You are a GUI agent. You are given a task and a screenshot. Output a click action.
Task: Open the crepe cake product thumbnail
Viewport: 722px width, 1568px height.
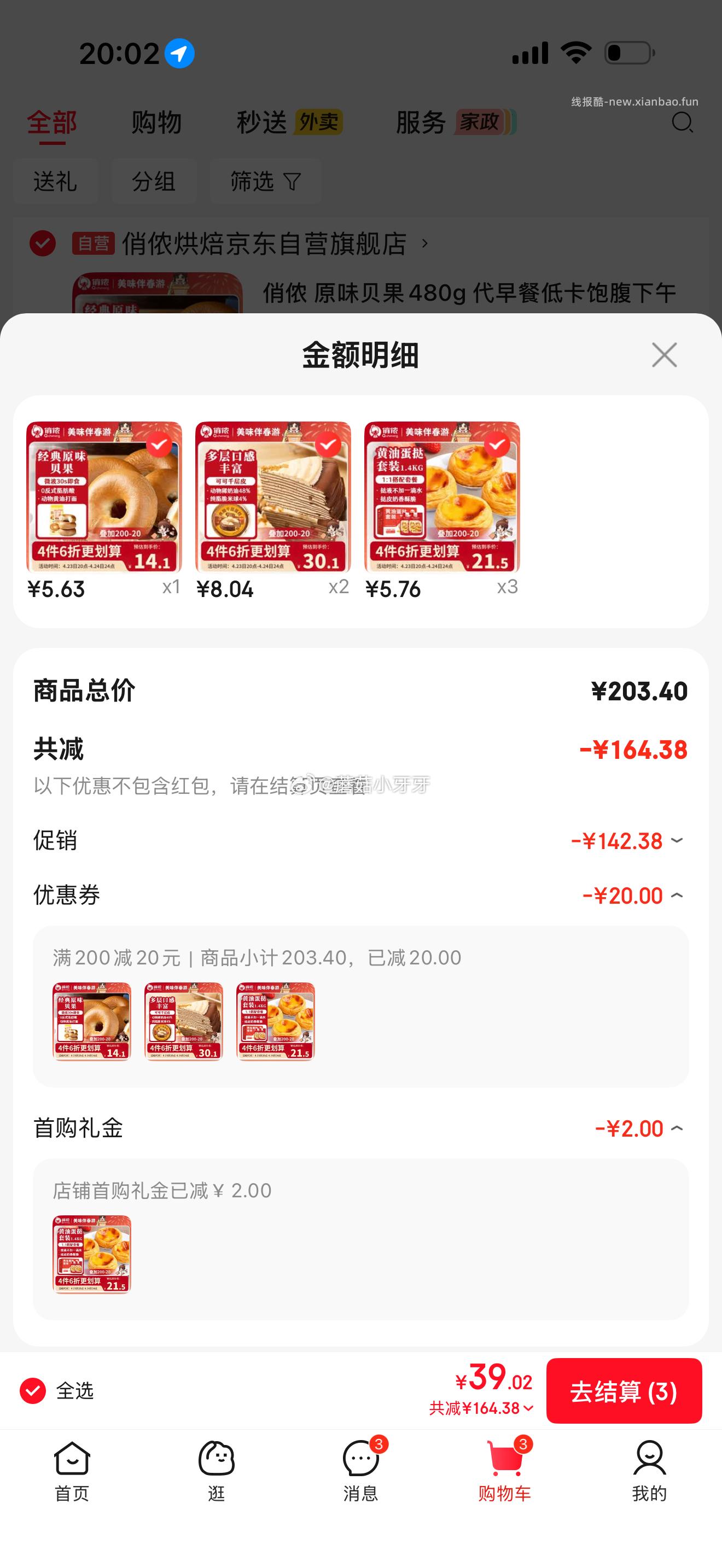(273, 499)
